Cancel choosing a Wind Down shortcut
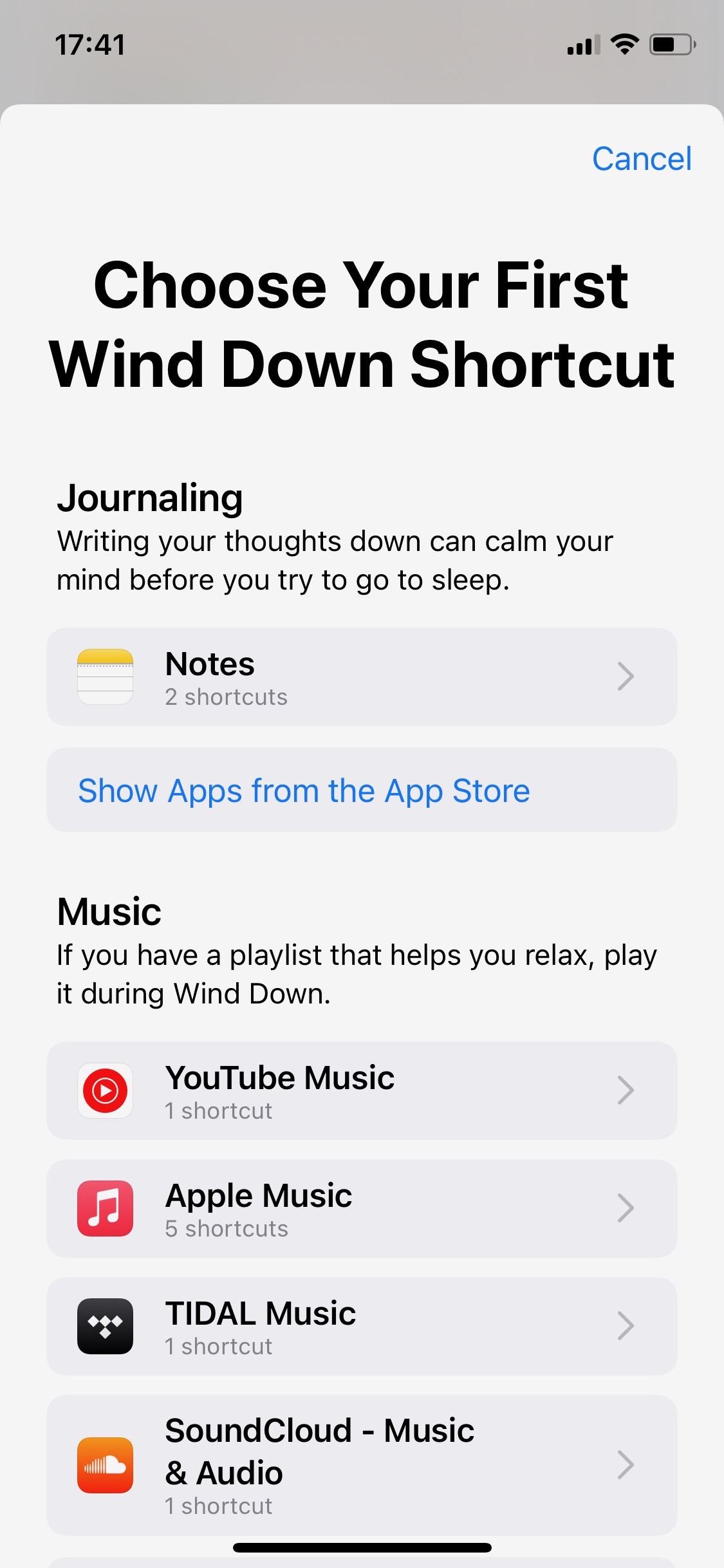This screenshot has width=724, height=1568. coord(642,158)
